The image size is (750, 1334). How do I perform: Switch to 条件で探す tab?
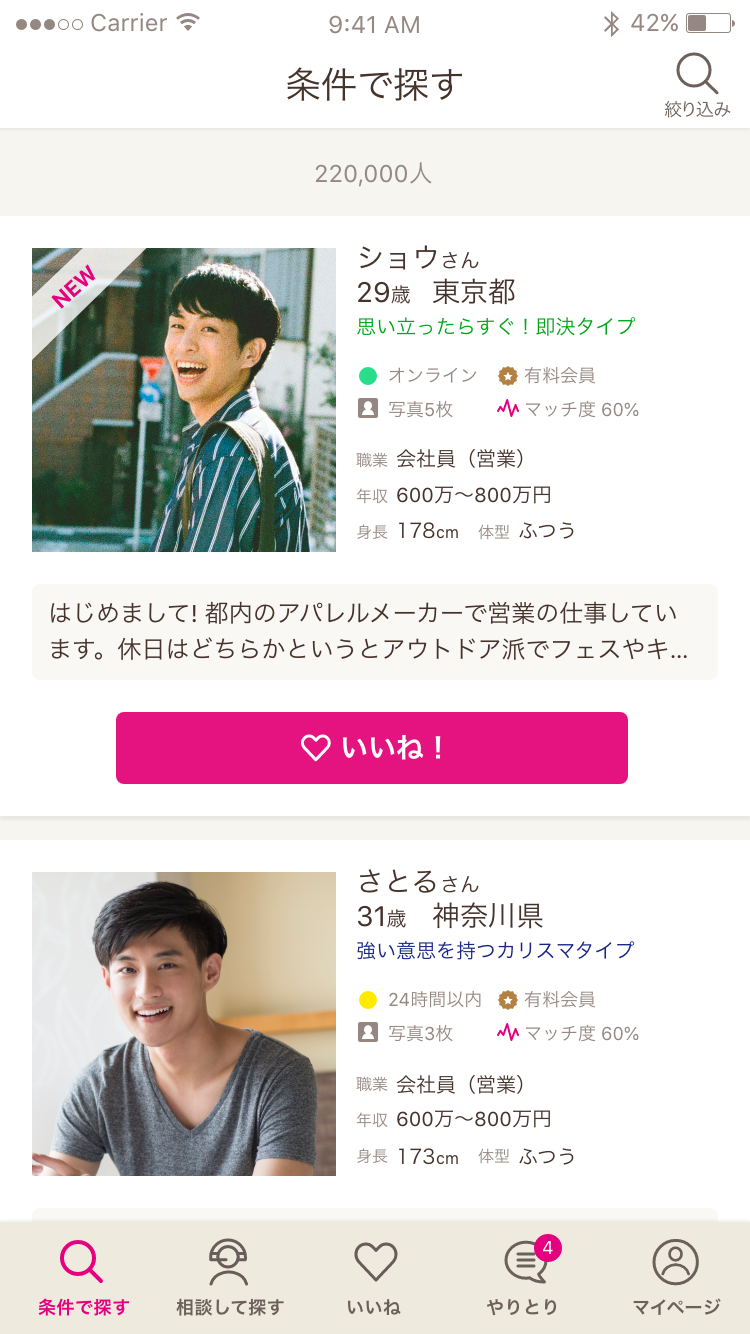[83, 1278]
